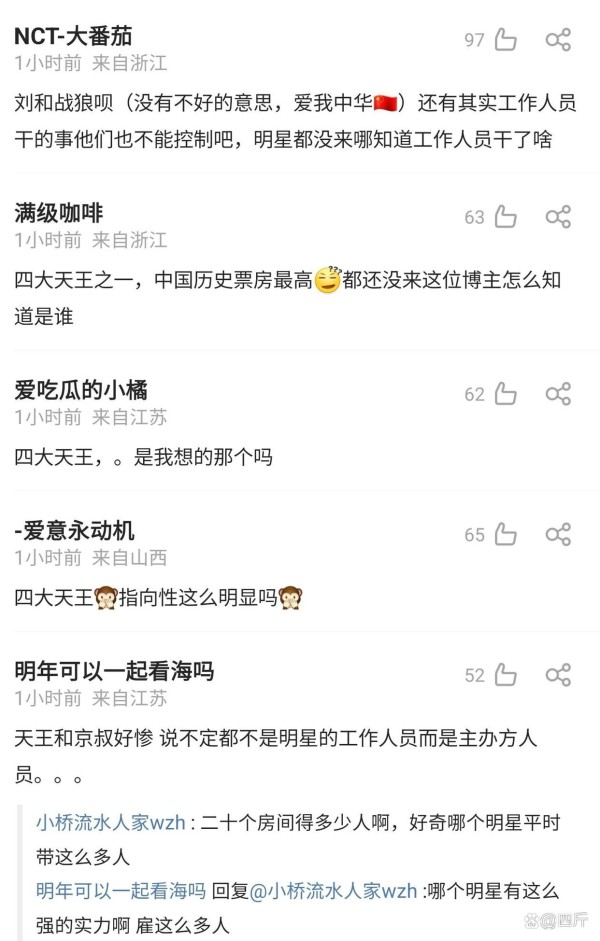View 爱吃瓜的小橘's profile

click(x=81, y=390)
